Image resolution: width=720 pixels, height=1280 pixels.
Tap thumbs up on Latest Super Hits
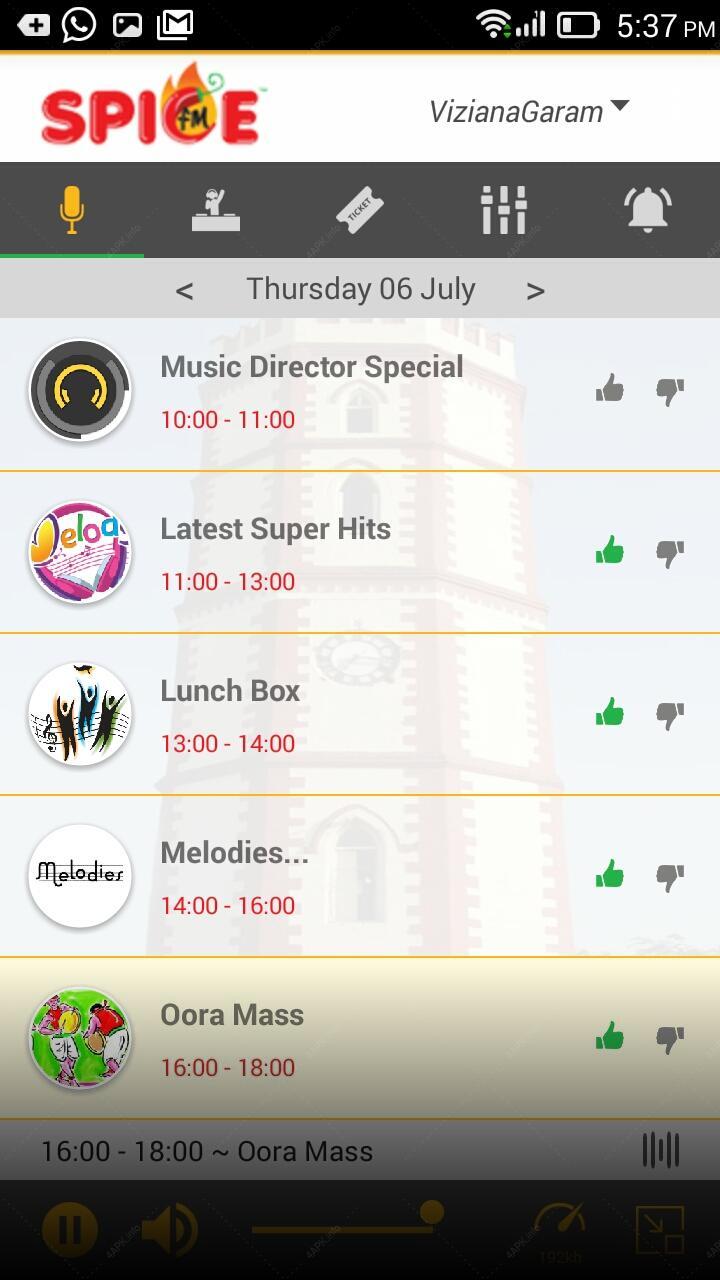610,551
